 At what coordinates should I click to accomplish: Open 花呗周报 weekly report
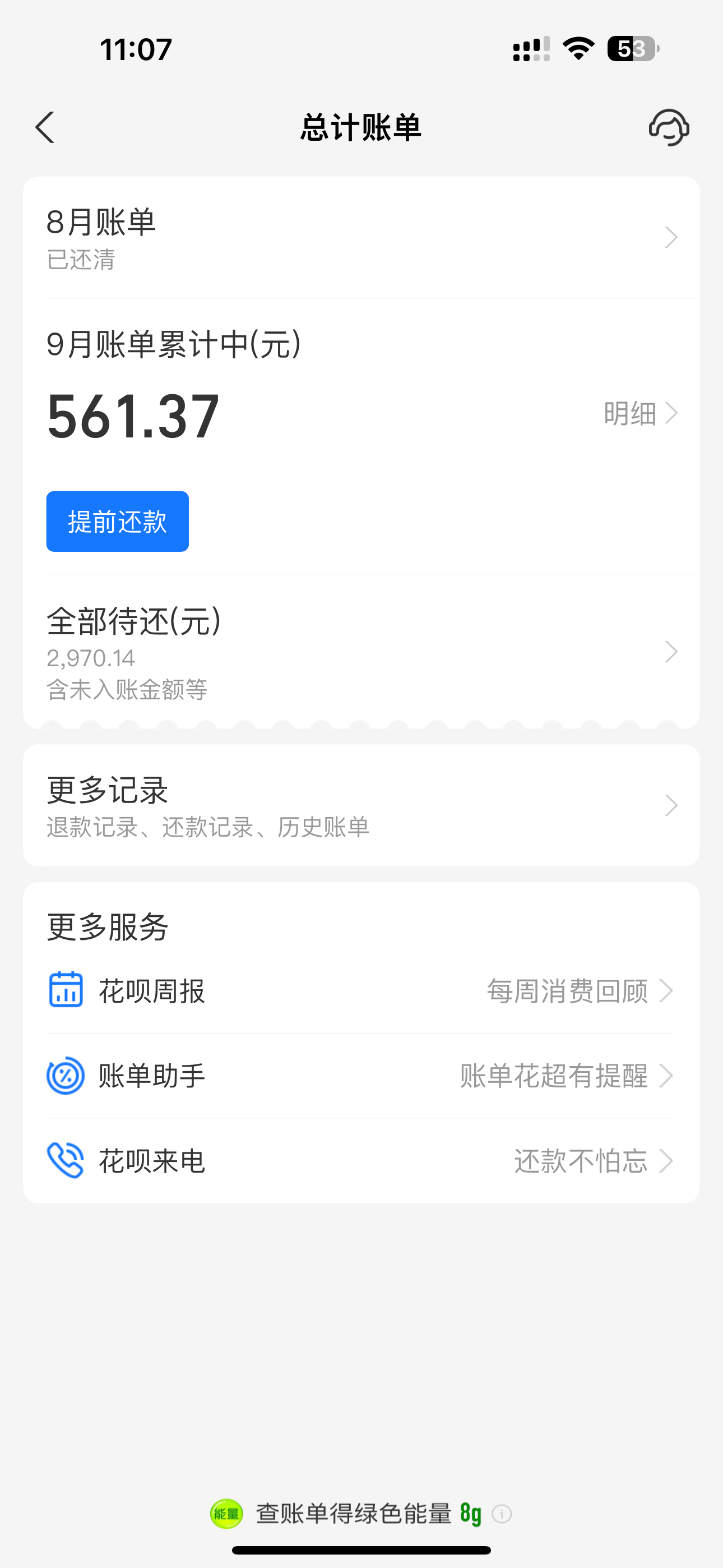coord(361,990)
